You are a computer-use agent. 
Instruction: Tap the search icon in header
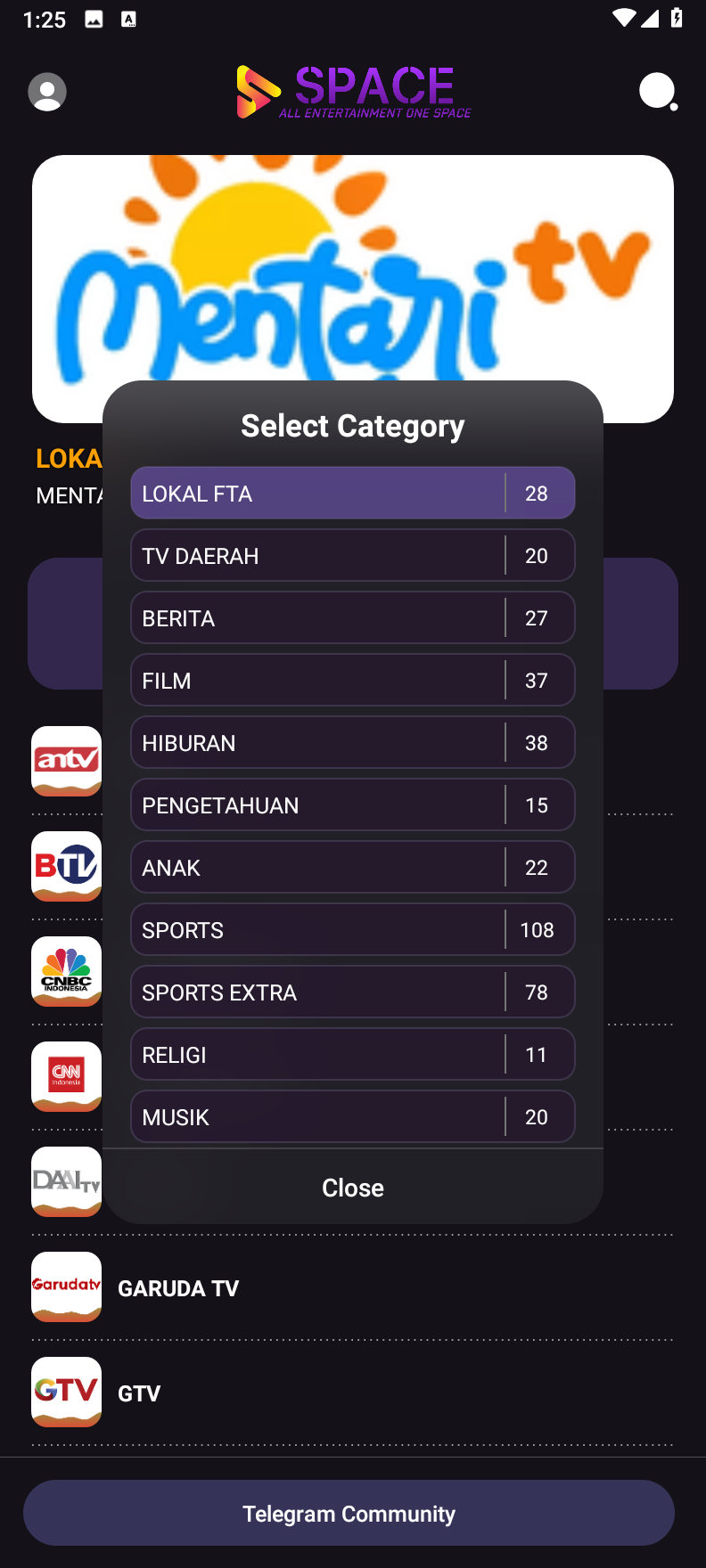[x=658, y=92]
